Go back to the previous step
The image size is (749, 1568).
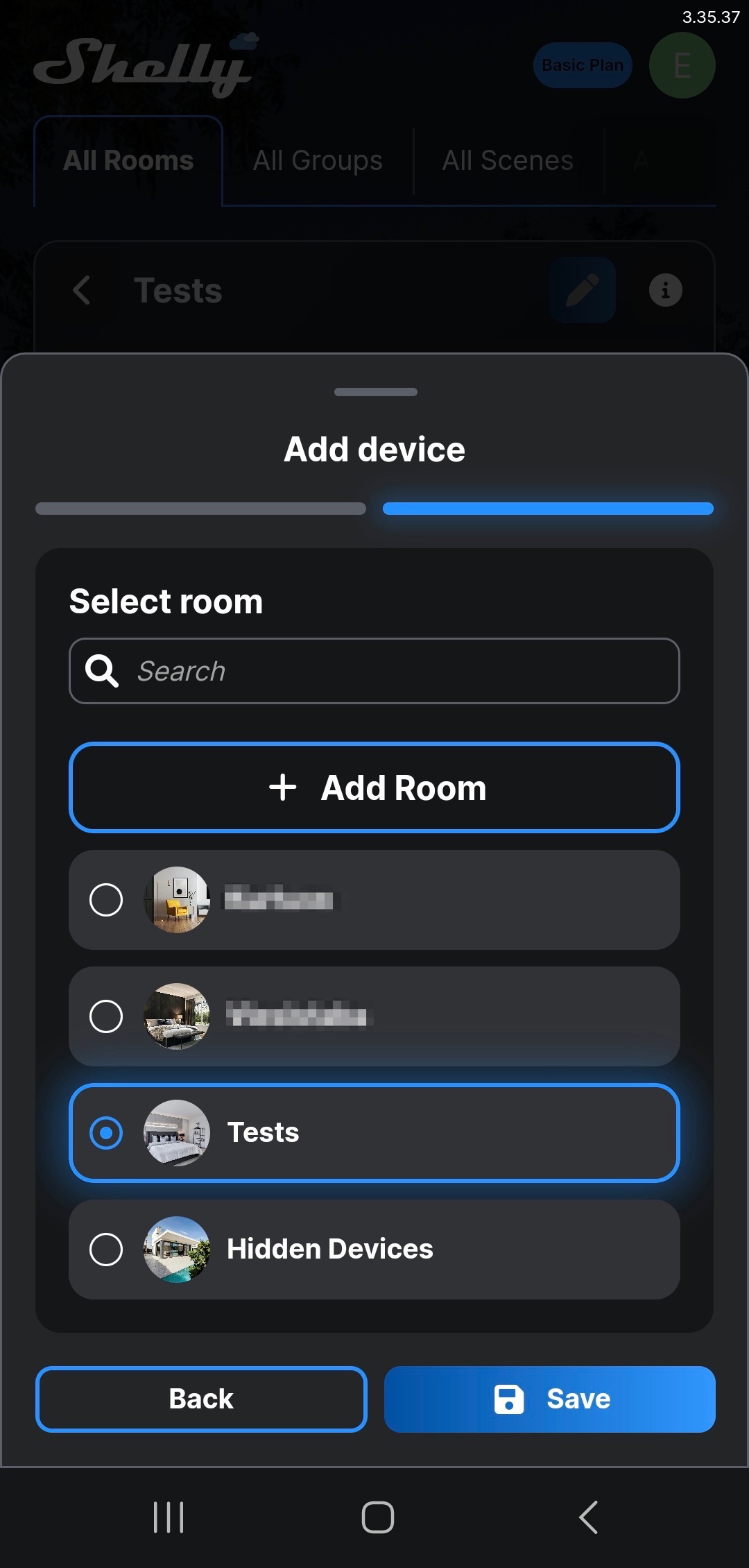[201, 1399]
